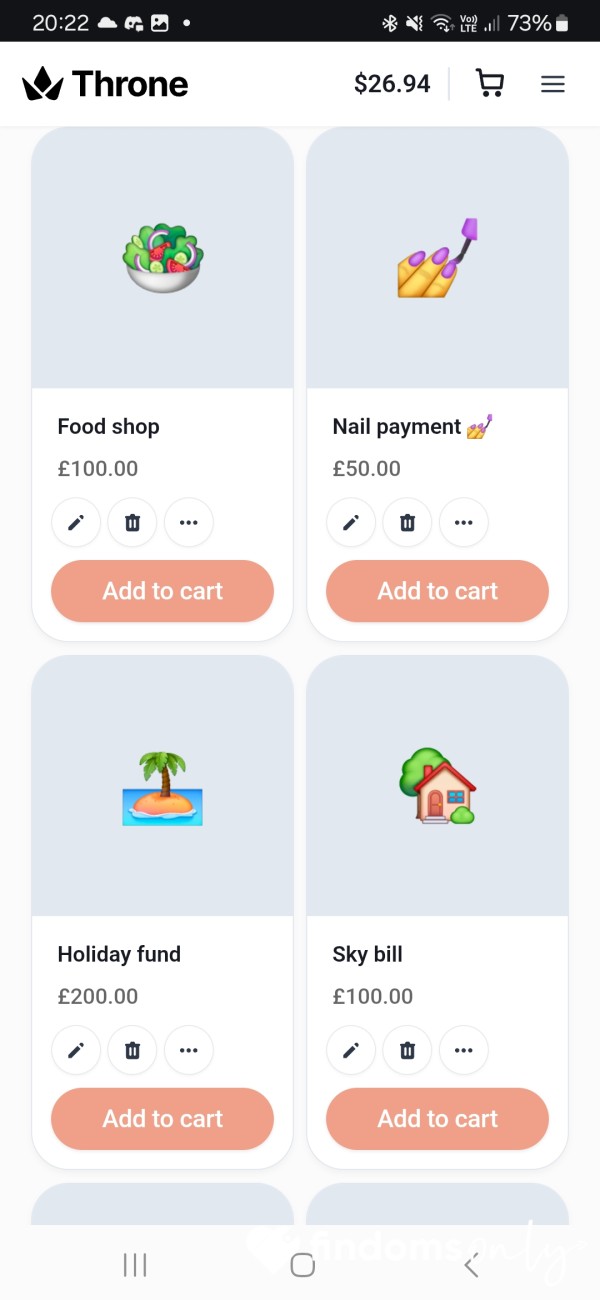Viewport: 600px width, 1300px height.
Task: Go back using the system back button
Action: pyautogui.click(x=471, y=1265)
